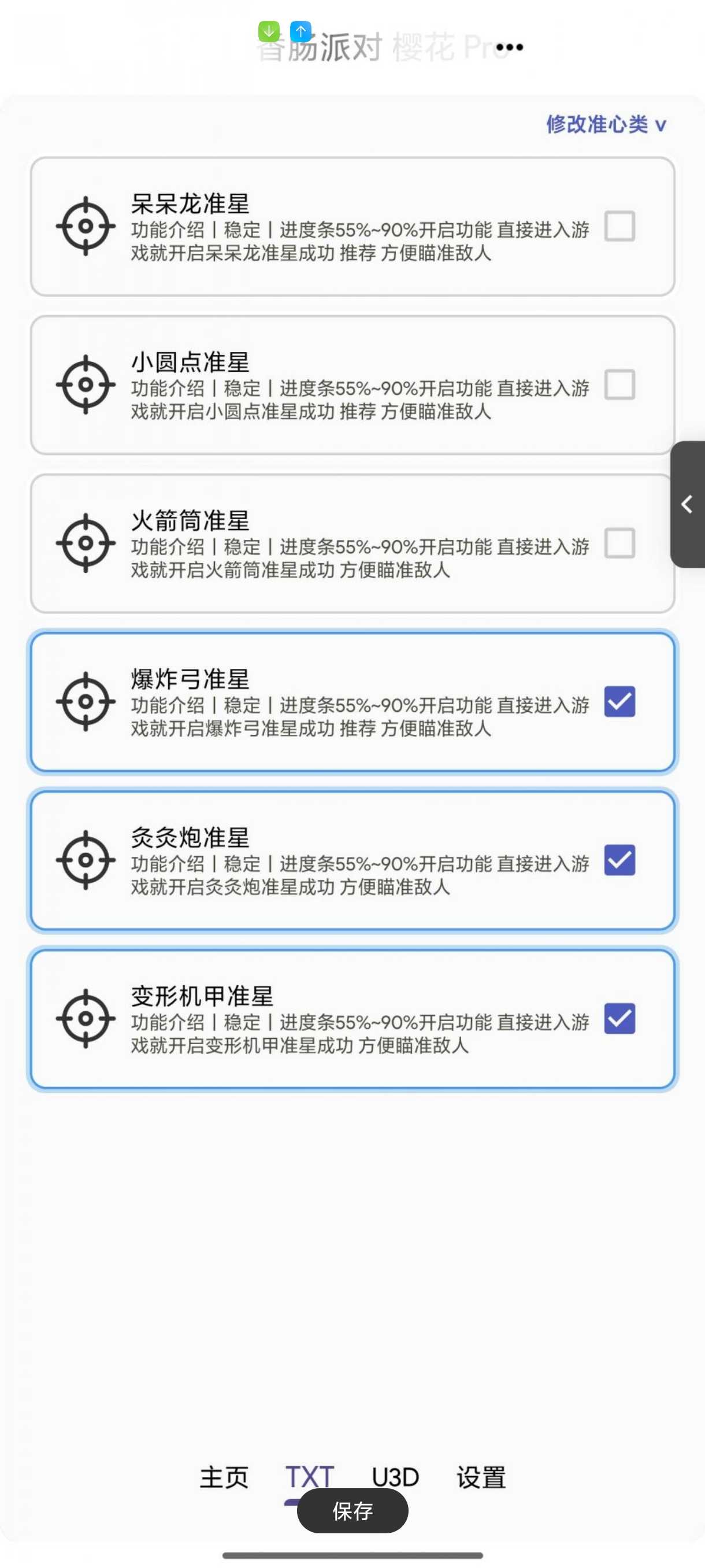Switch to the 主页 tab

tap(224, 1477)
